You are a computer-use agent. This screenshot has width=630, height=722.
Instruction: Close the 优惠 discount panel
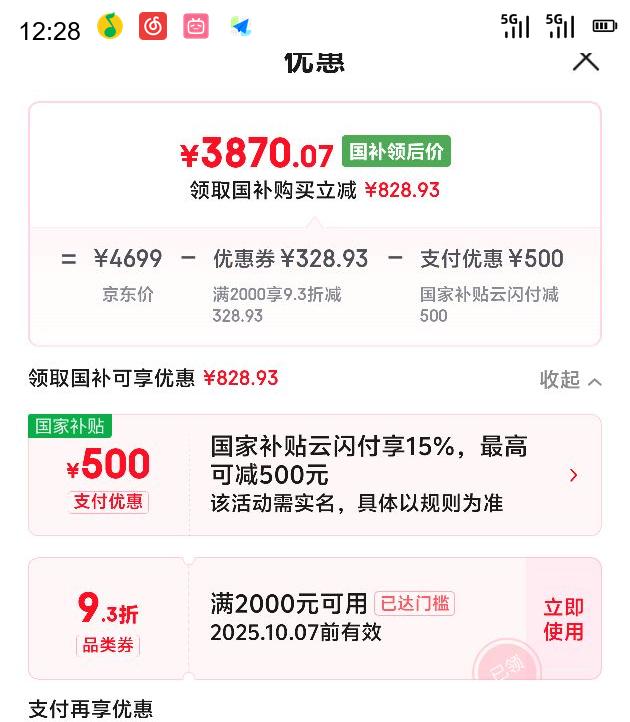tap(585, 59)
